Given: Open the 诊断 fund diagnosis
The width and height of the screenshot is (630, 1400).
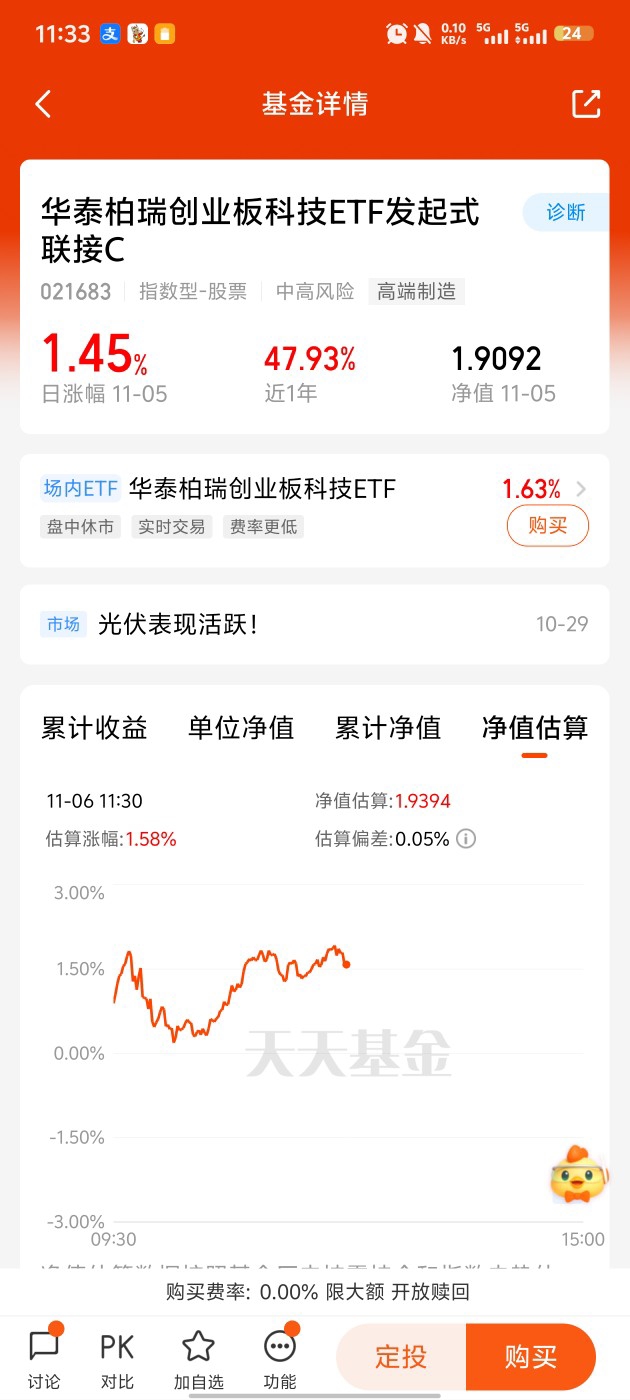Looking at the screenshot, I should point(565,212).
